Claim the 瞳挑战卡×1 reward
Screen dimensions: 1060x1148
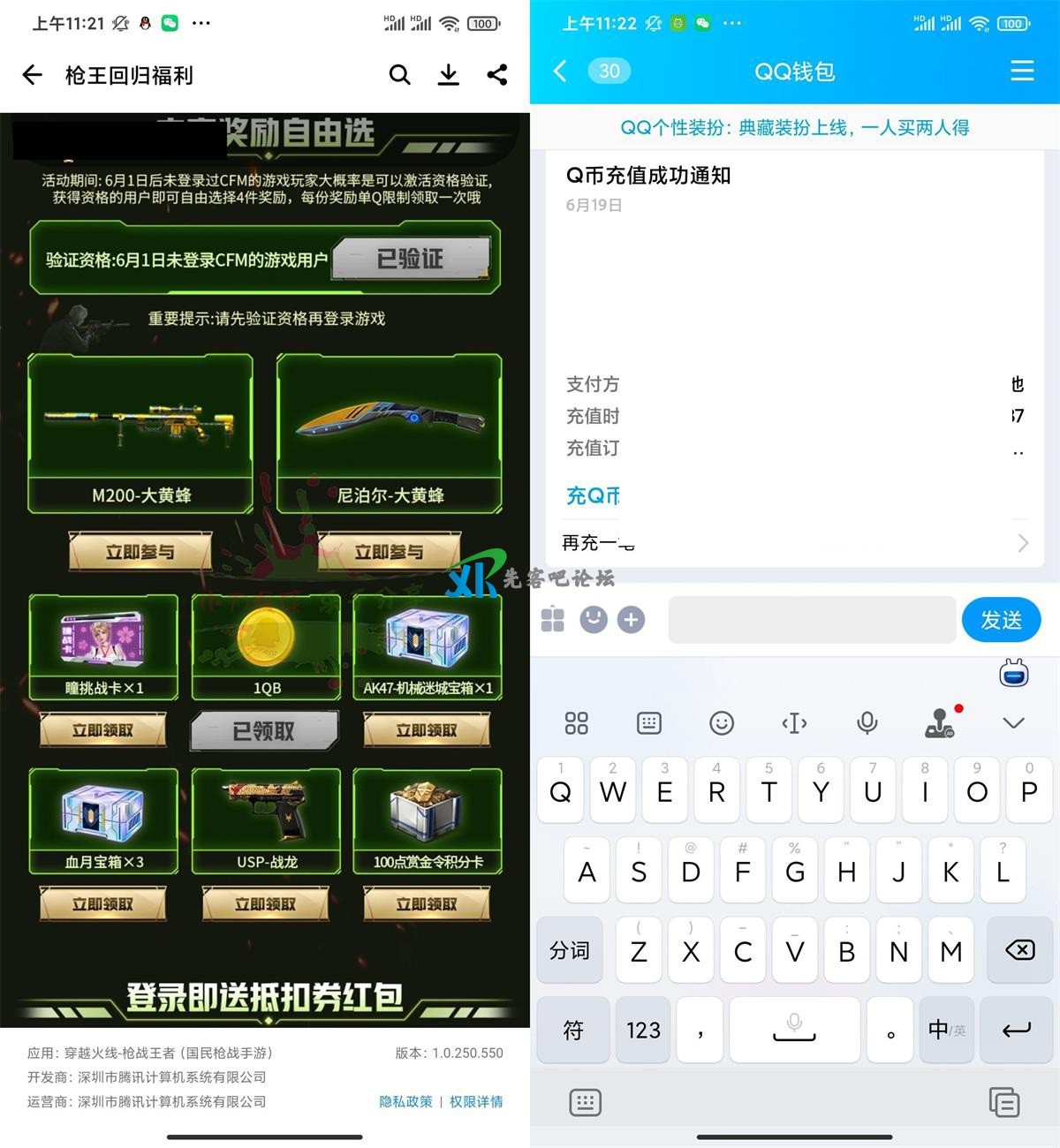(102, 730)
